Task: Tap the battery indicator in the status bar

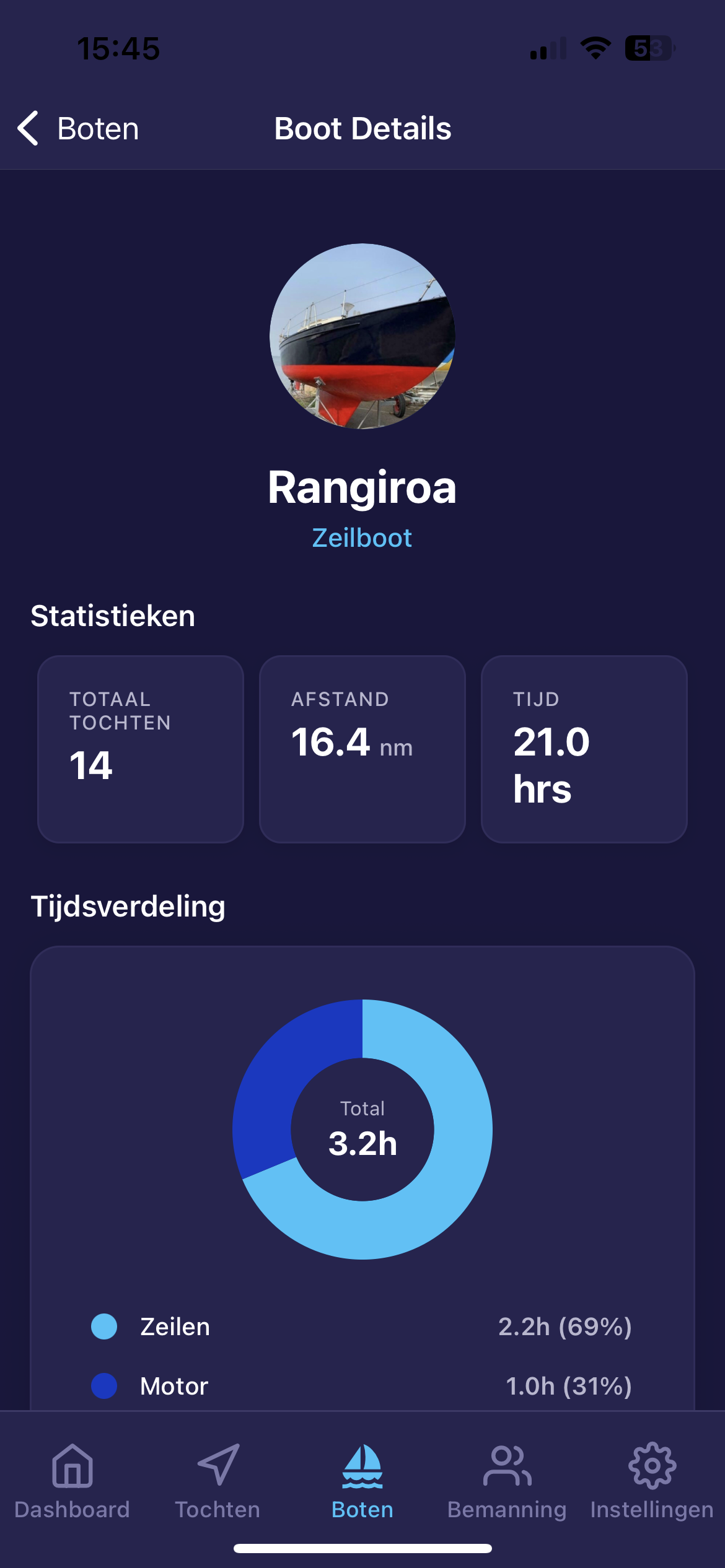Action: pos(647,48)
